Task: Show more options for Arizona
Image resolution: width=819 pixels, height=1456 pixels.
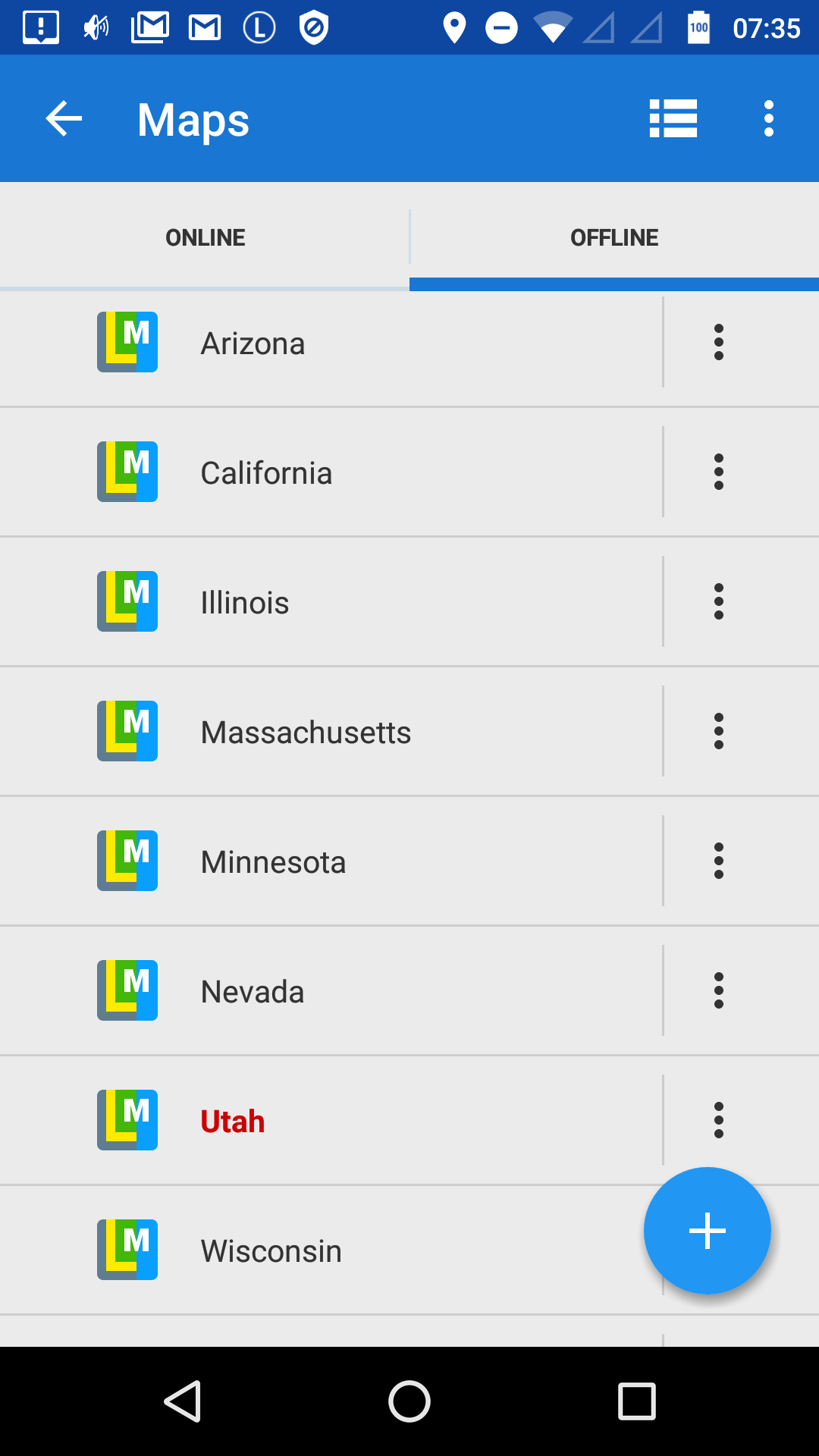Action: 719,343
